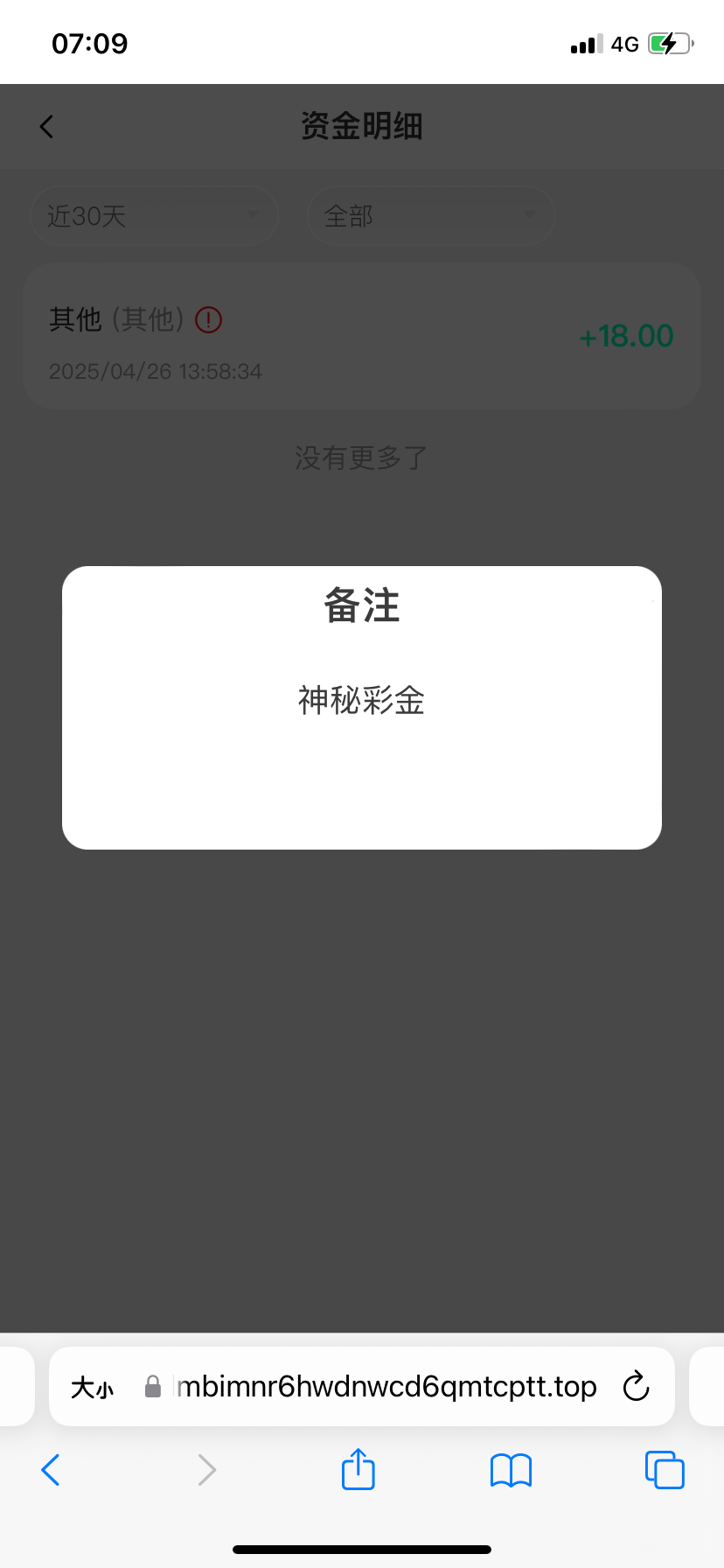724x1568 pixels.
Task: Go back from 资金明细 page
Action: click(47, 127)
